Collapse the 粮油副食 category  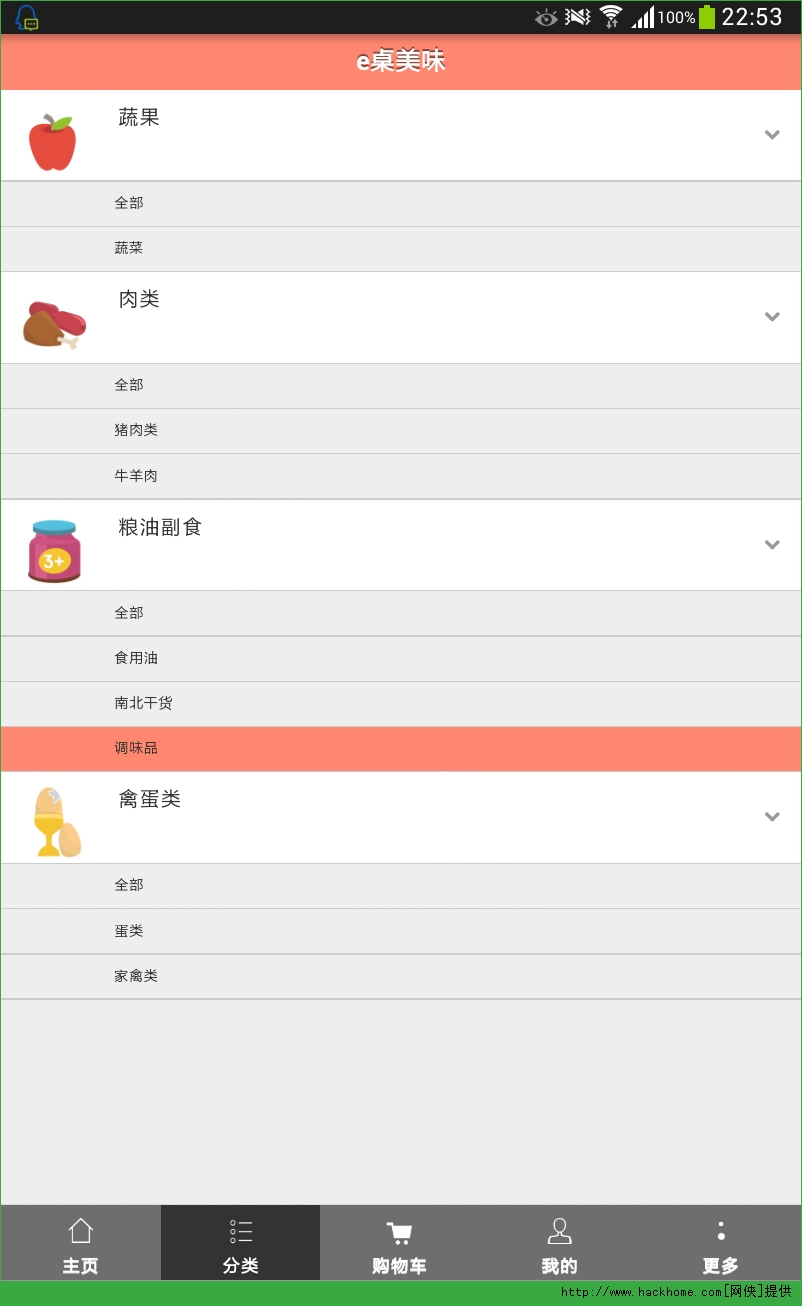point(771,545)
